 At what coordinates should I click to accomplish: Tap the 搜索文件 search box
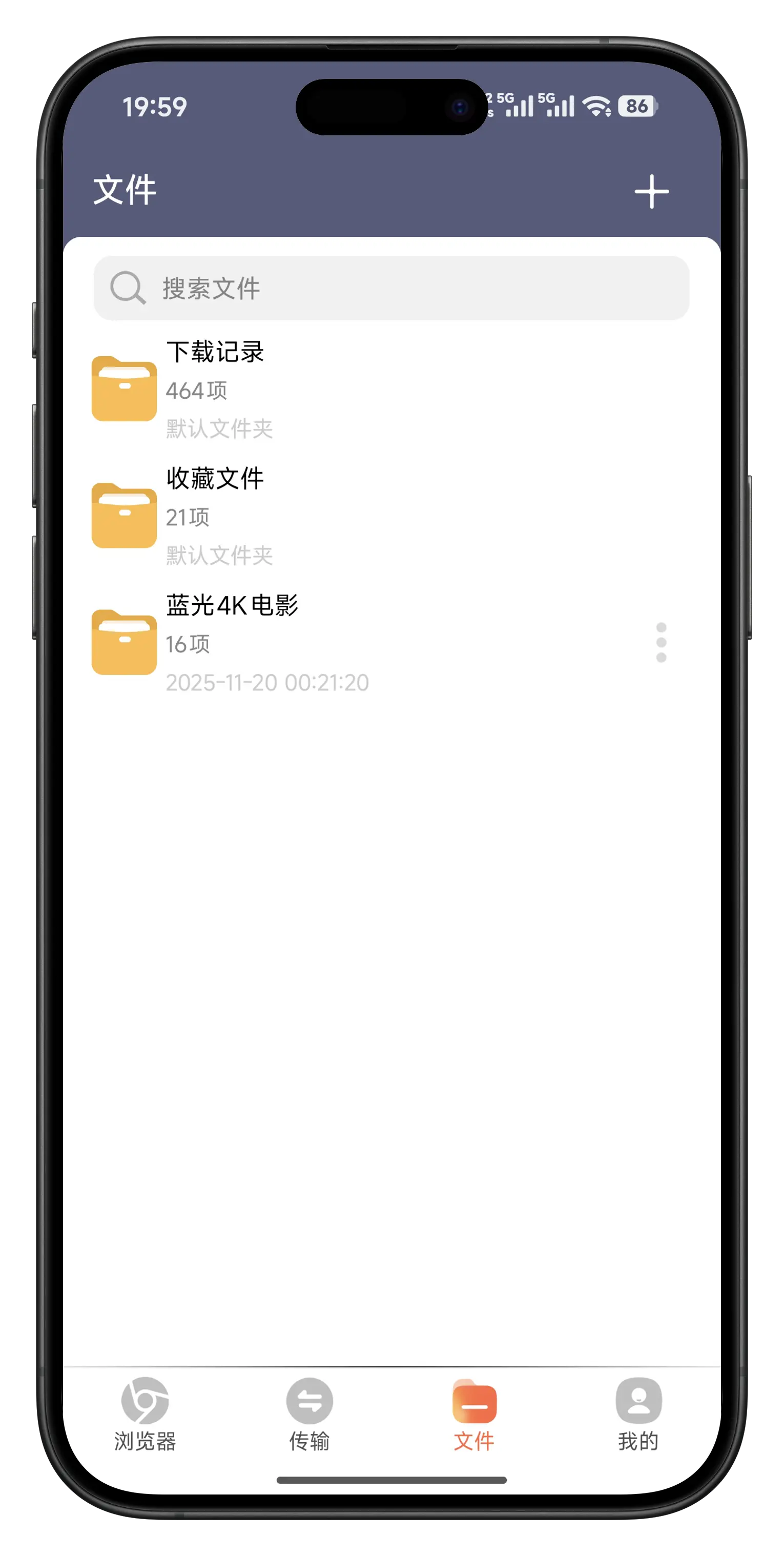391,288
